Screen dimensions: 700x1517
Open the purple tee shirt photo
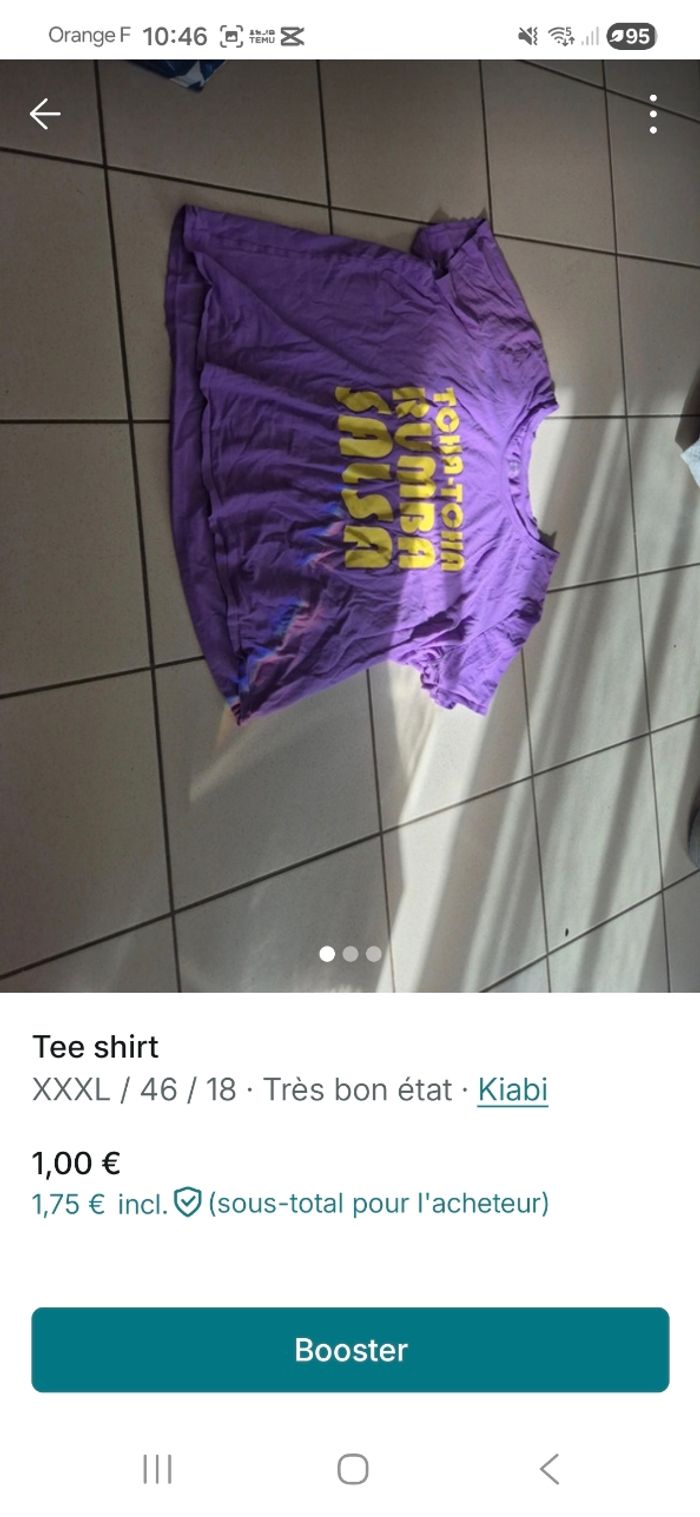pos(360,470)
